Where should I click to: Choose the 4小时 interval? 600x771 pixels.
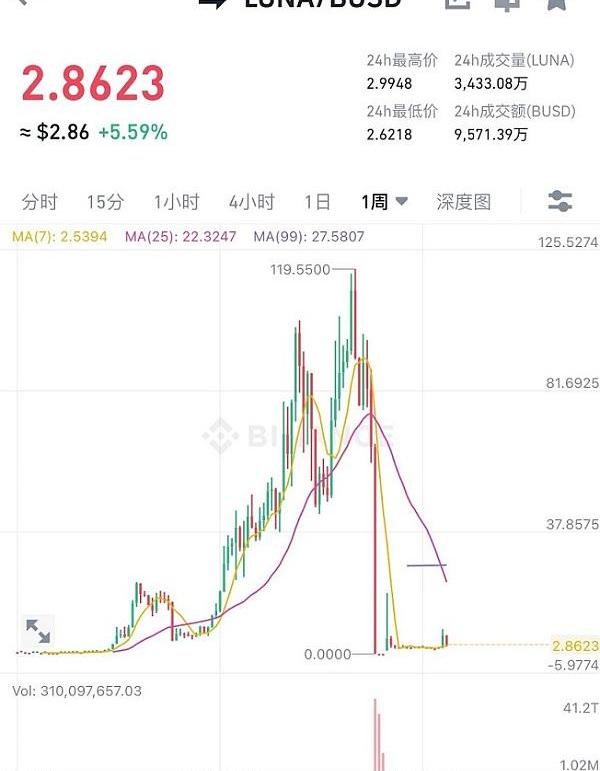coord(251,202)
